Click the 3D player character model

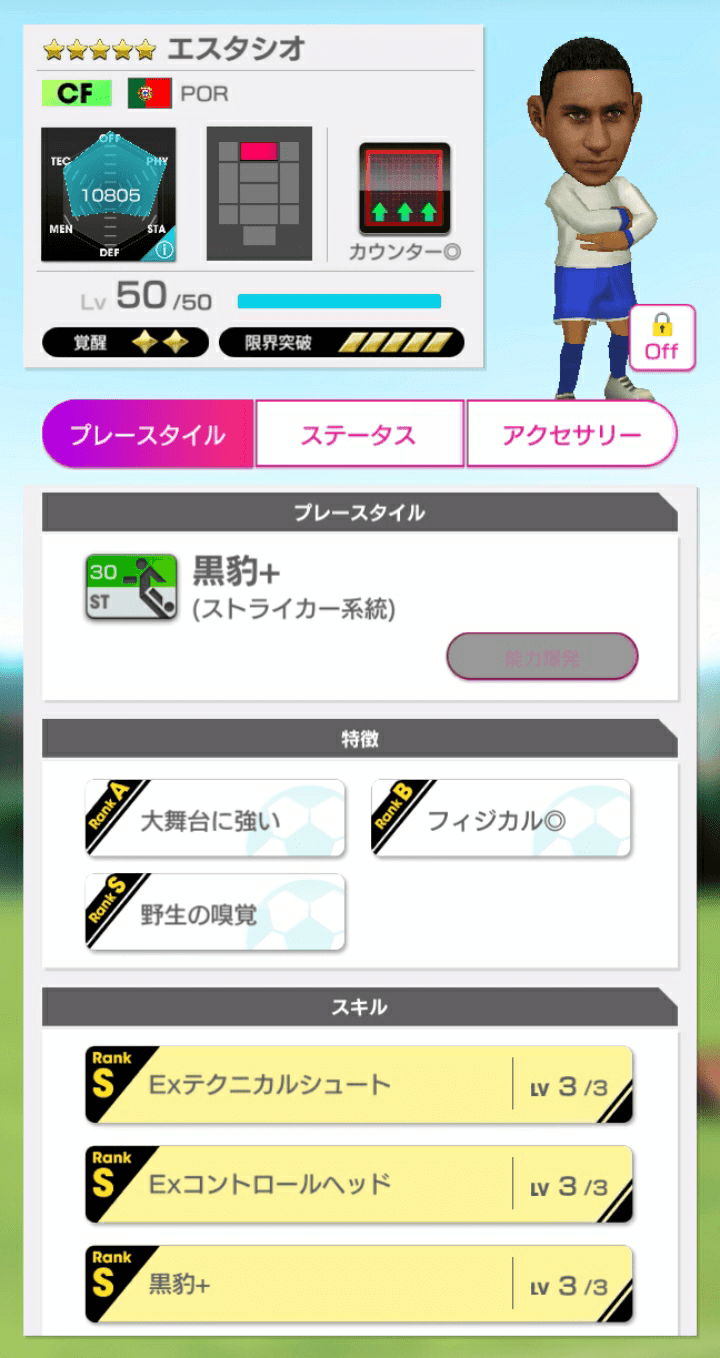[590, 200]
